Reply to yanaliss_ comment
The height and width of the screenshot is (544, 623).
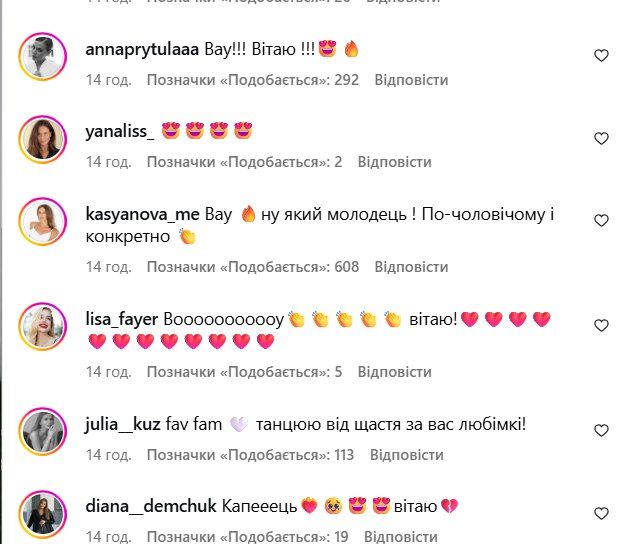point(394,161)
